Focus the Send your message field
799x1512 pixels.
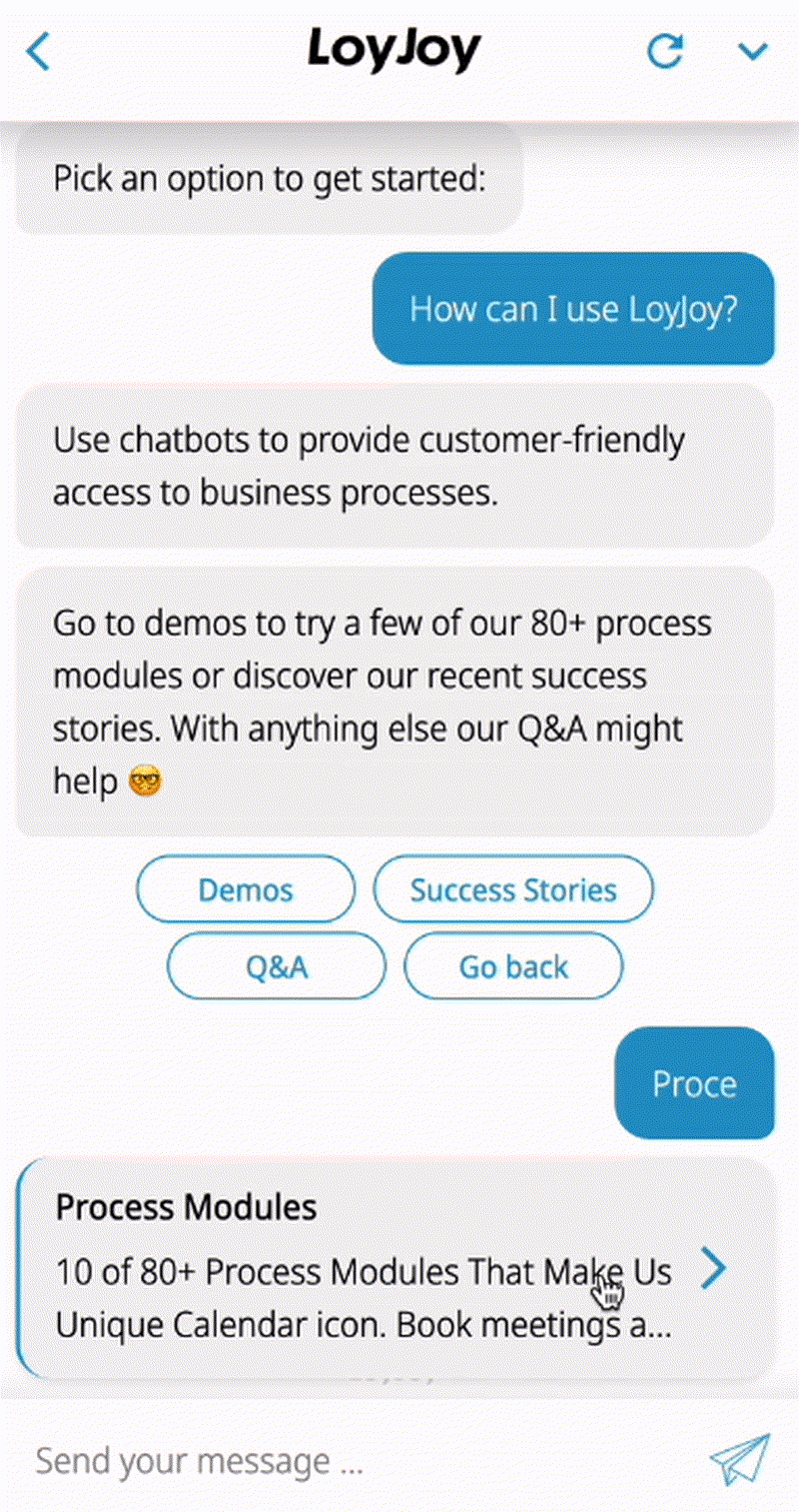[350, 1461]
